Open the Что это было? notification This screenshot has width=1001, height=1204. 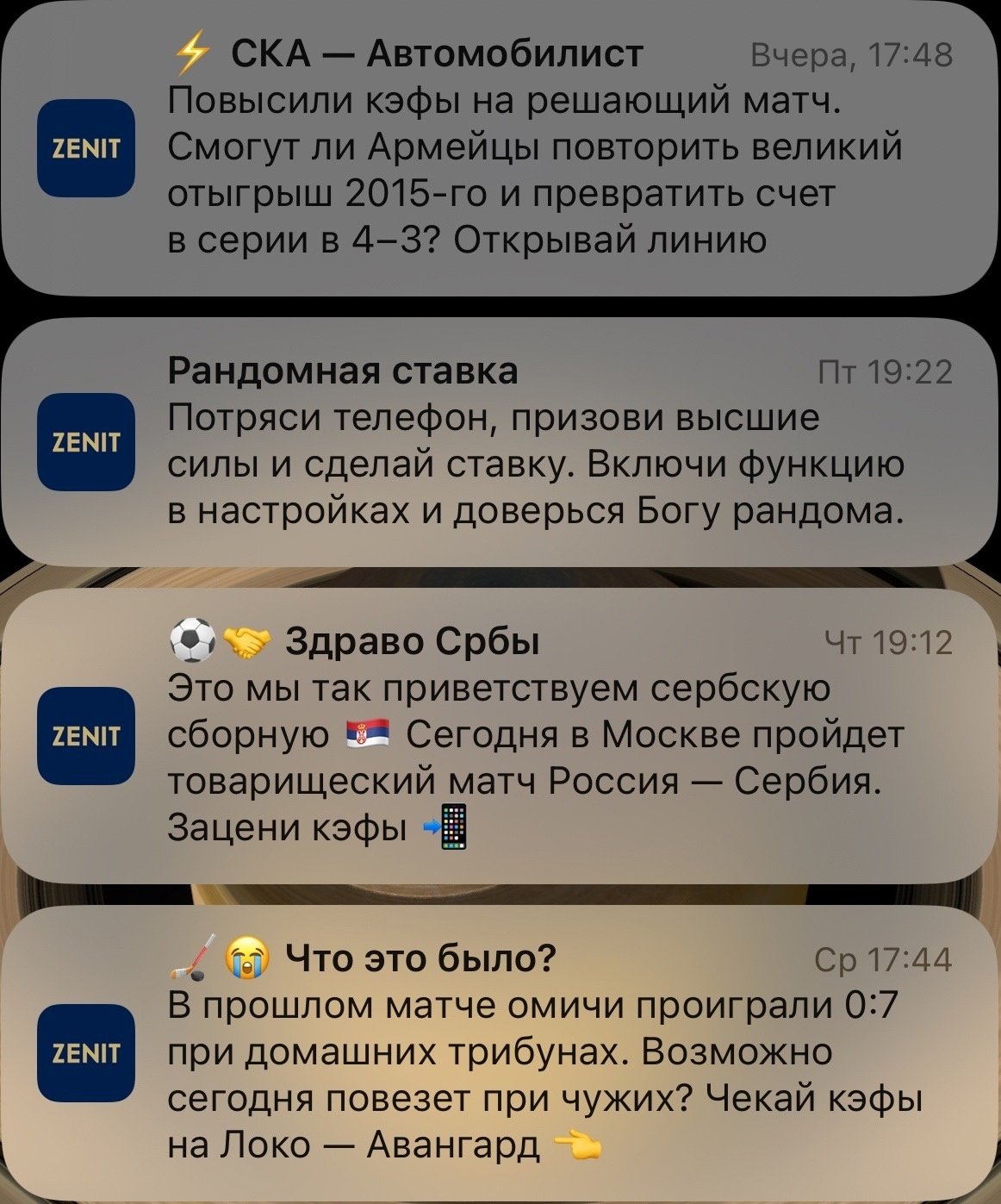[x=500, y=1051]
